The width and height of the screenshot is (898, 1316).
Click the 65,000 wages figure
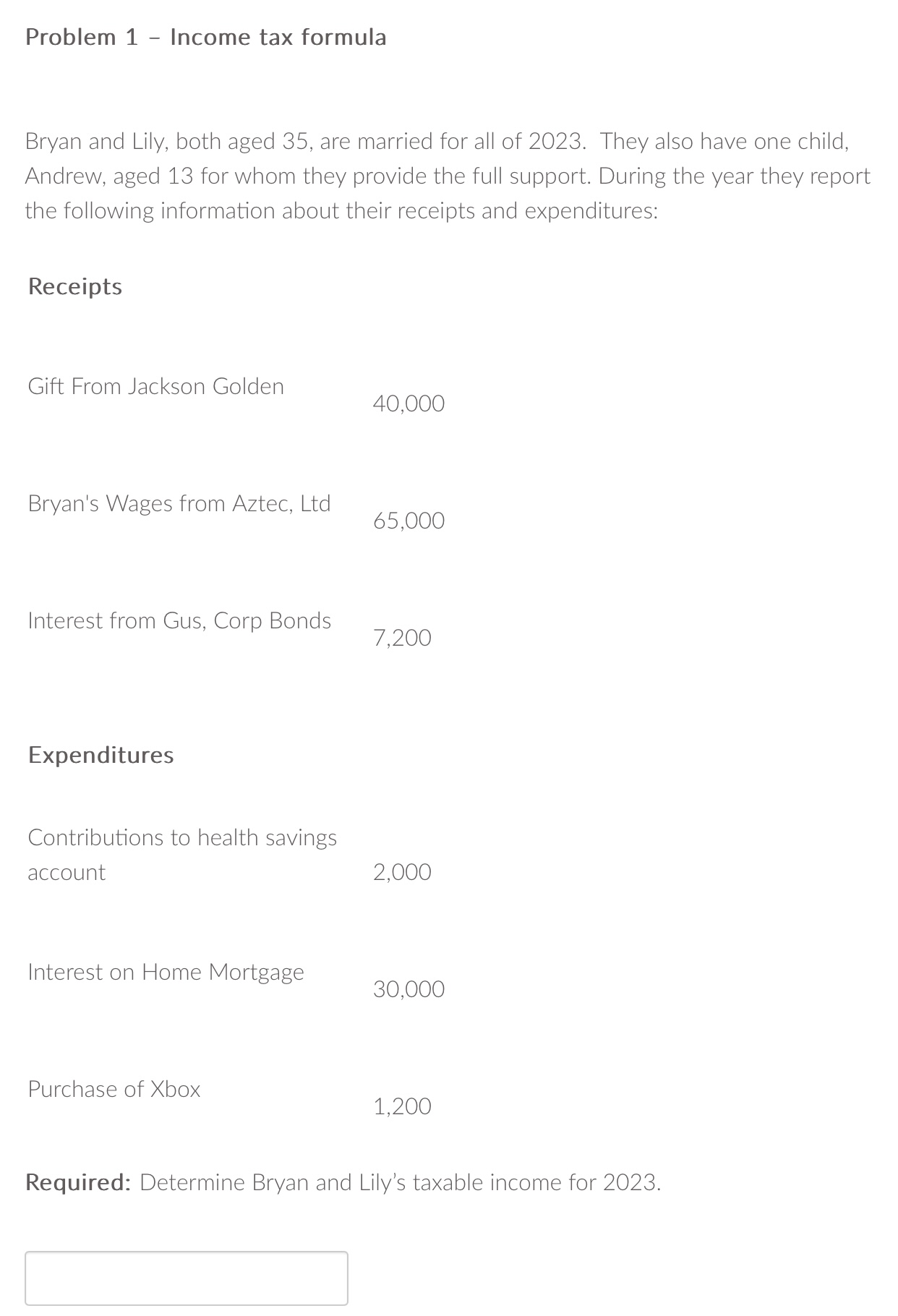[409, 520]
